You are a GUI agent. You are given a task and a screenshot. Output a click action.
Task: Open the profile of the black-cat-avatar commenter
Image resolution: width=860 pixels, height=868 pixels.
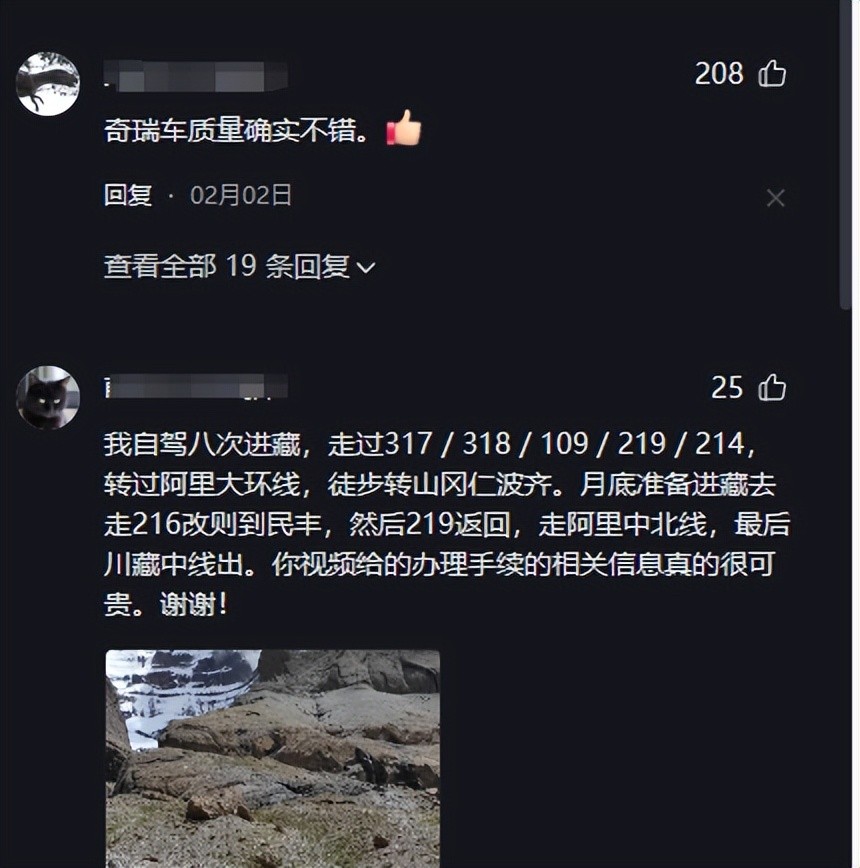(48, 397)
